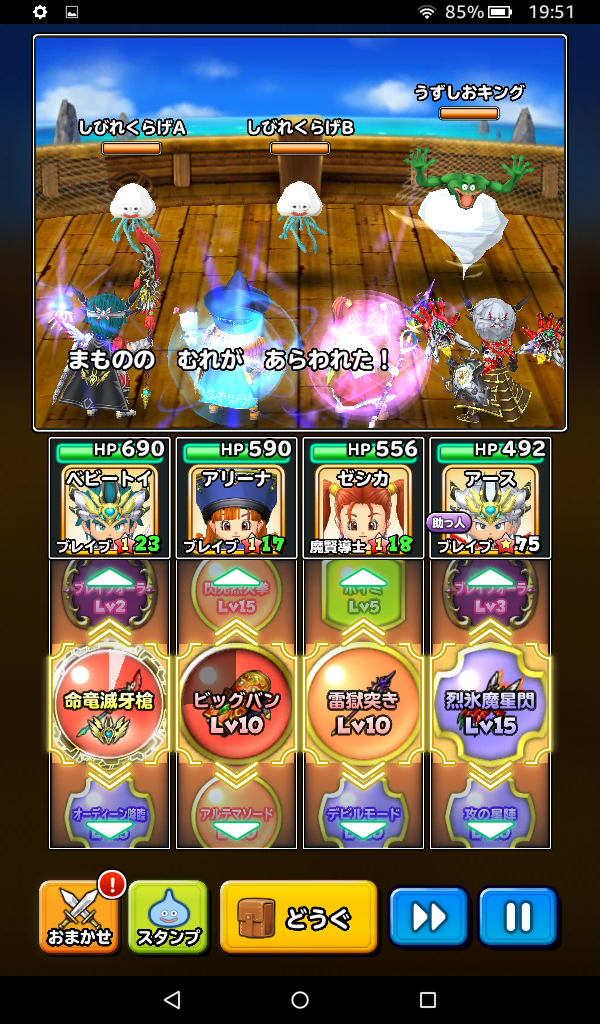Go back using the system back button
The image size is (600, 1024).
click(172, 999)
